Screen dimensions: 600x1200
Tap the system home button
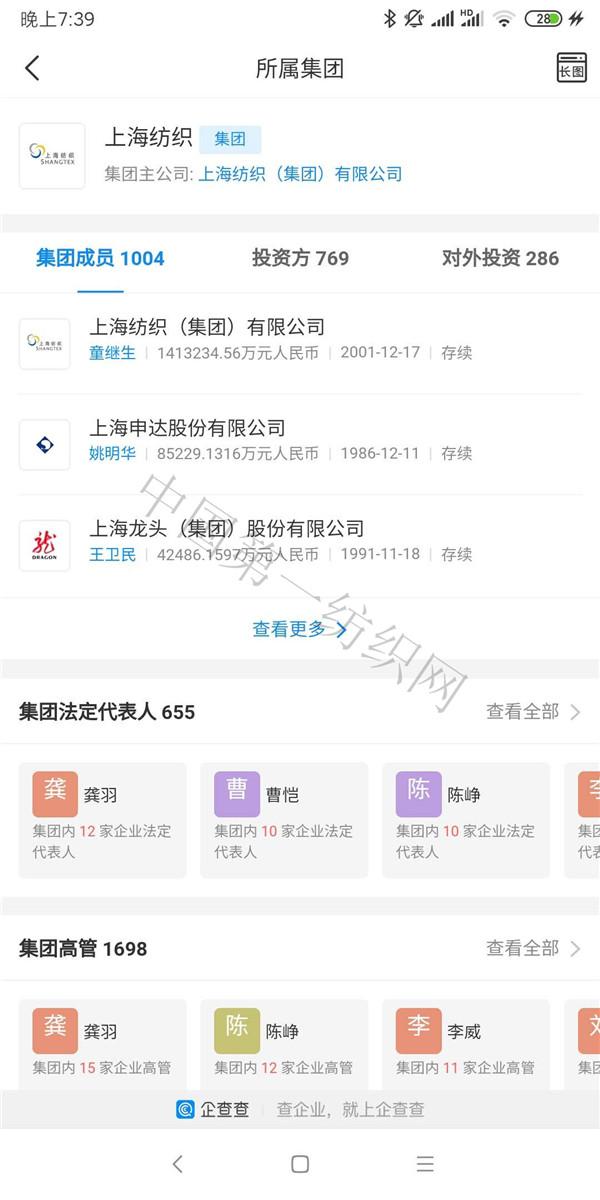300,1164
